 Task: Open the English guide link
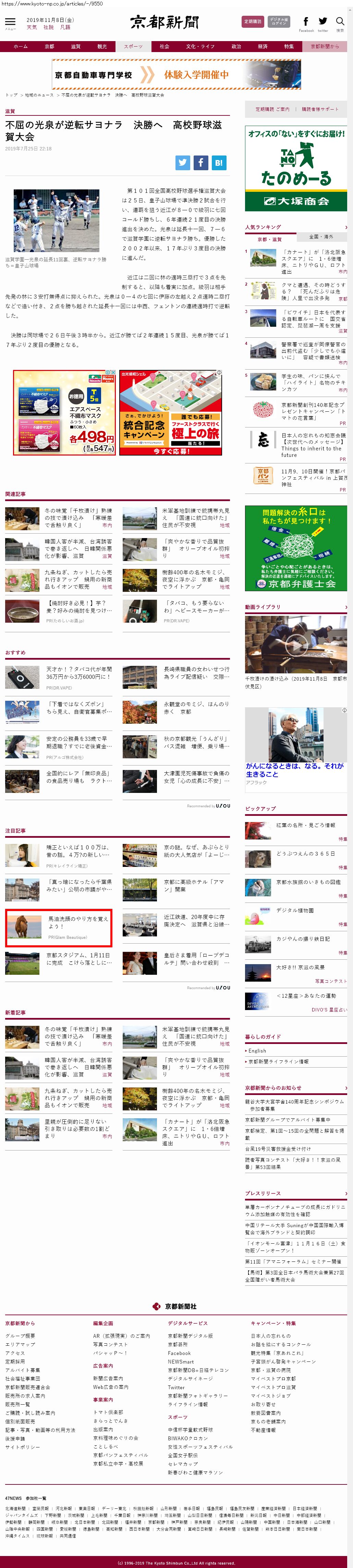pyautogui.click(x=257, y=1050)
